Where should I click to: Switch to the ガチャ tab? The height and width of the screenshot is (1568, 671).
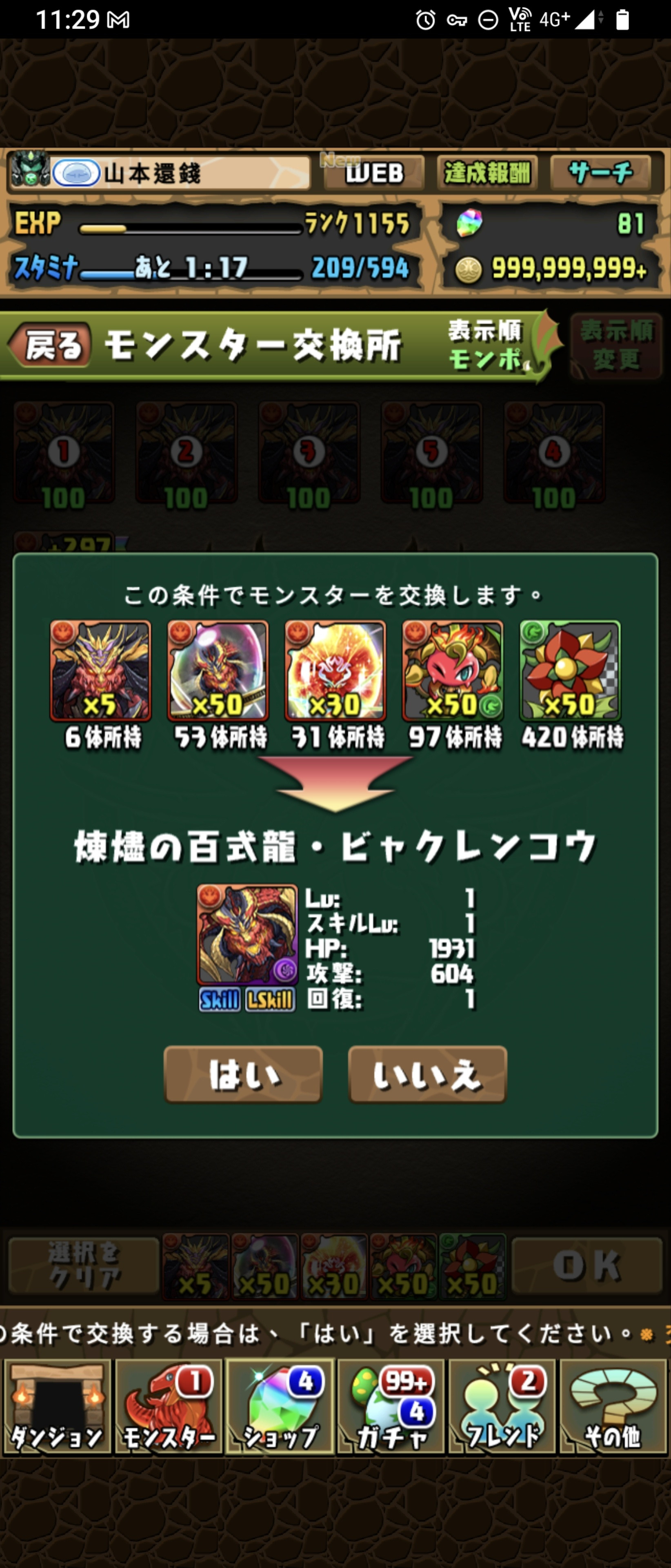pos(391,1407)
